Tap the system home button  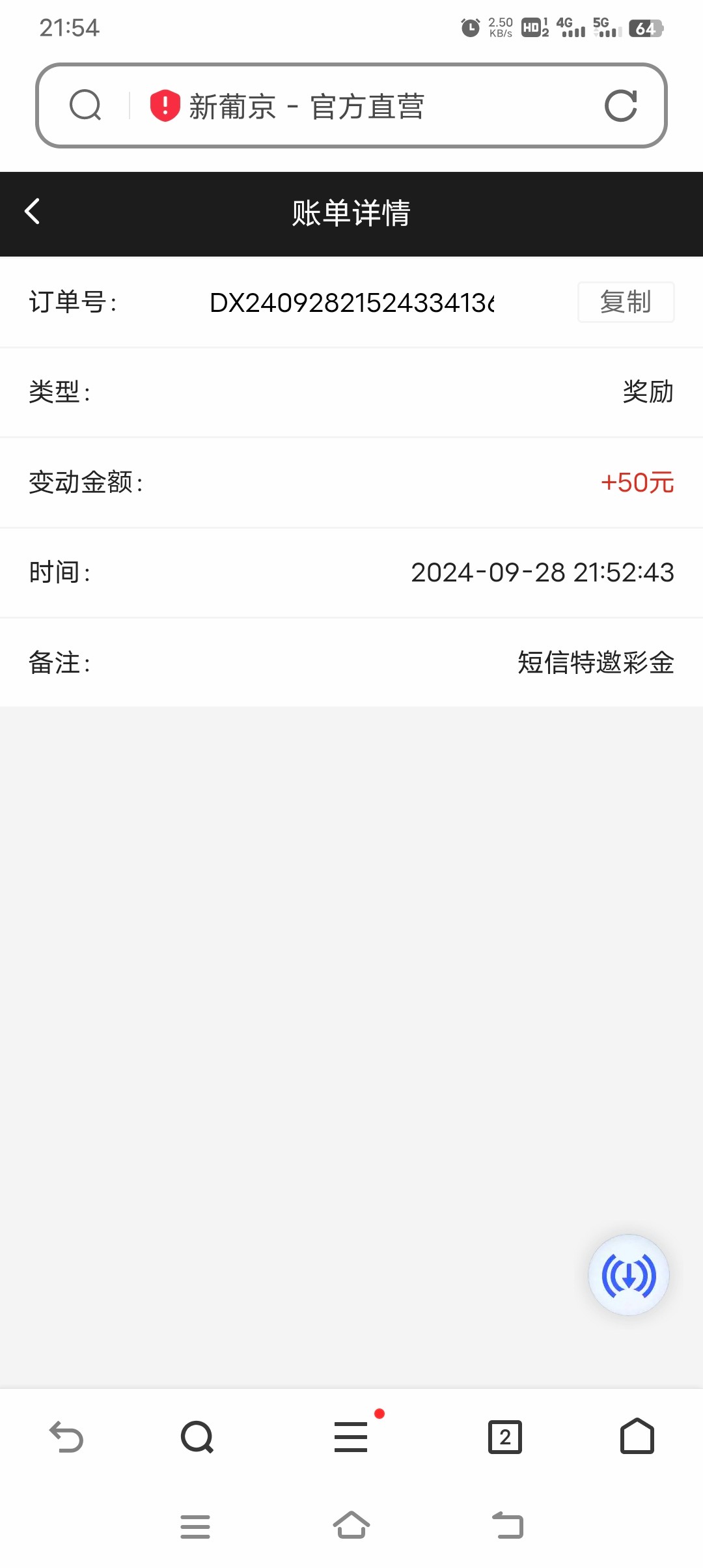[351, 1525]
